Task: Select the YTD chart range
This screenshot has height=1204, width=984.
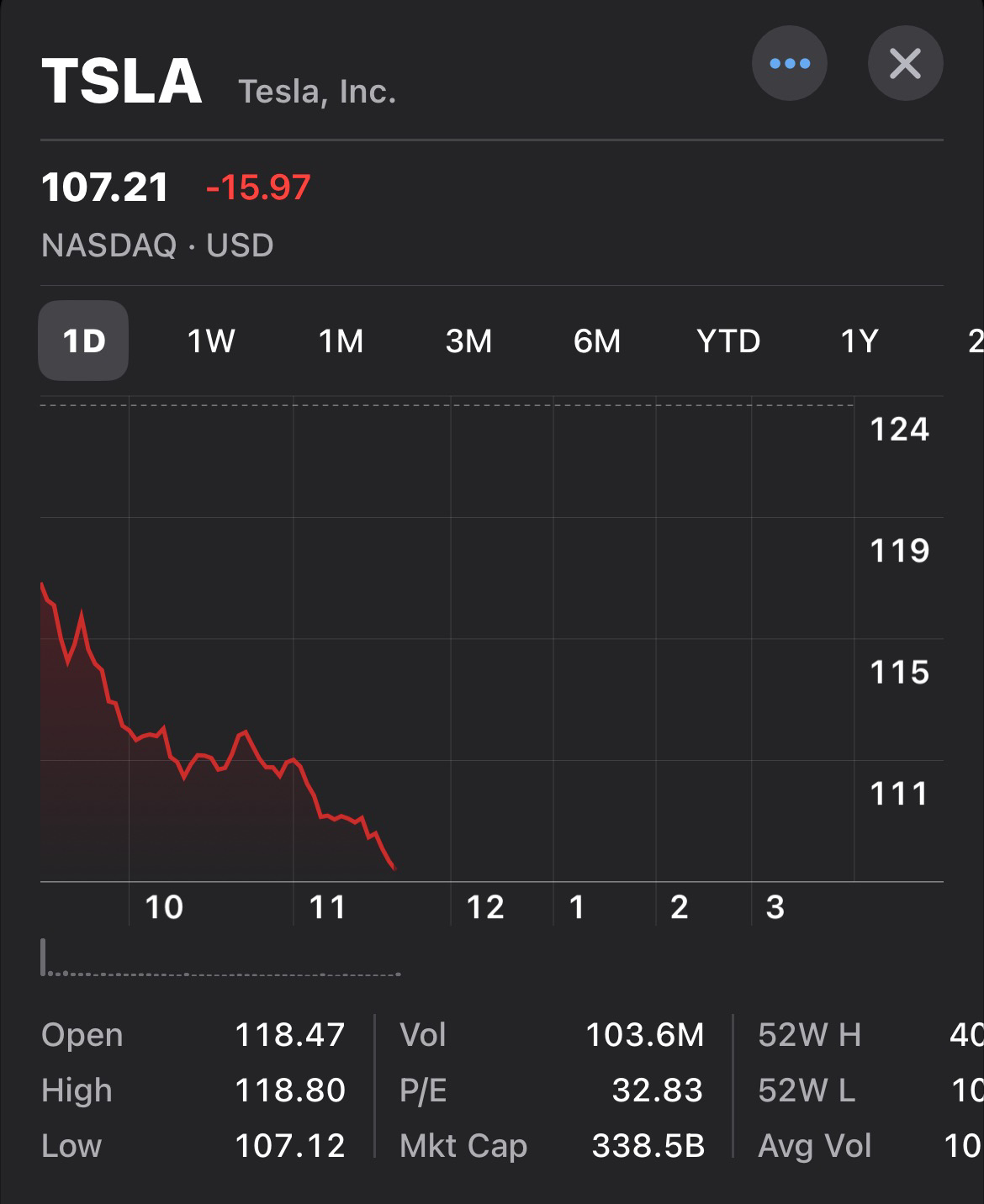Action: pos(728,341)
